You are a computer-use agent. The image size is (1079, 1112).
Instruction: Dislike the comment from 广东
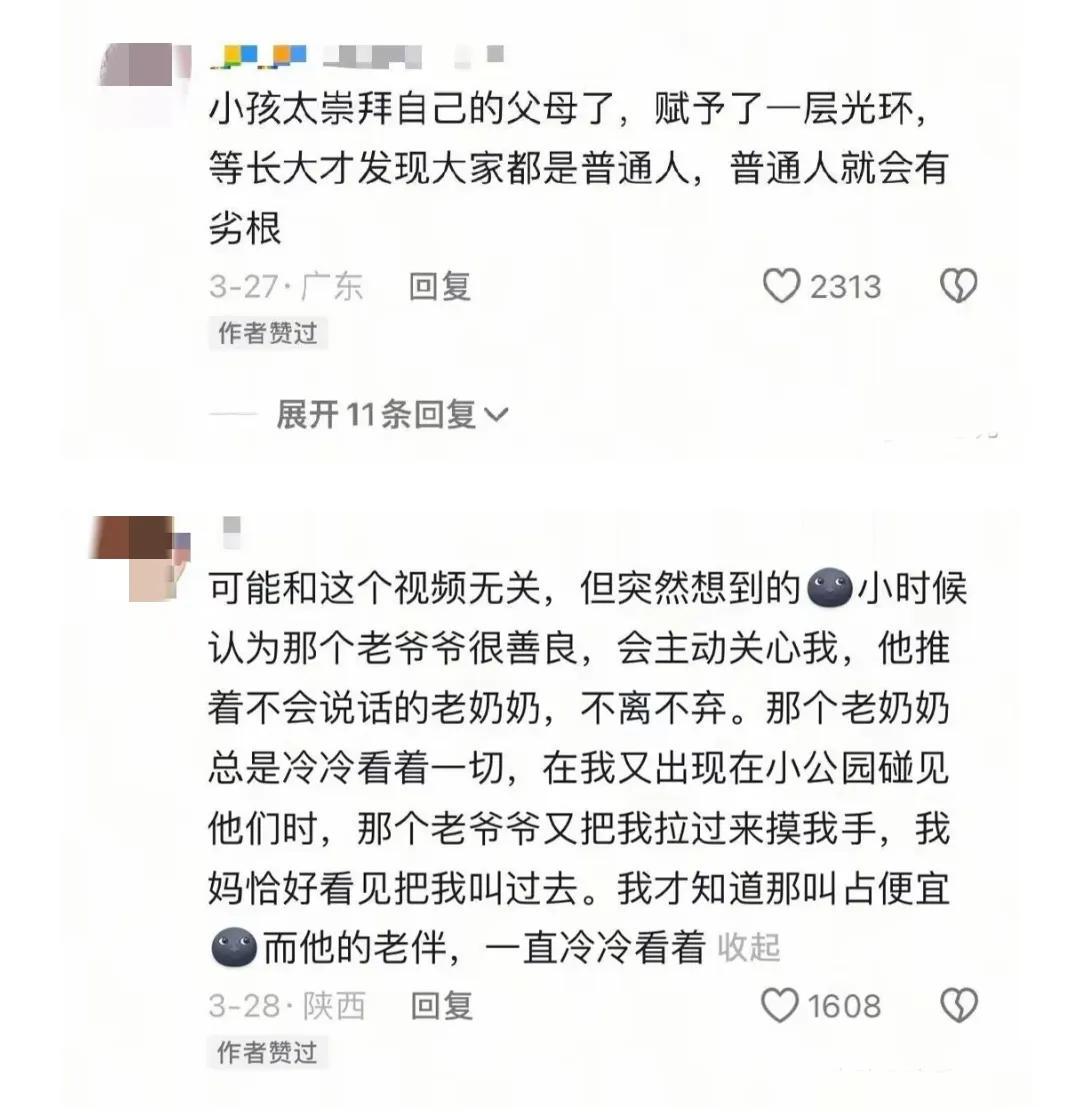click(x=958, y=287)
